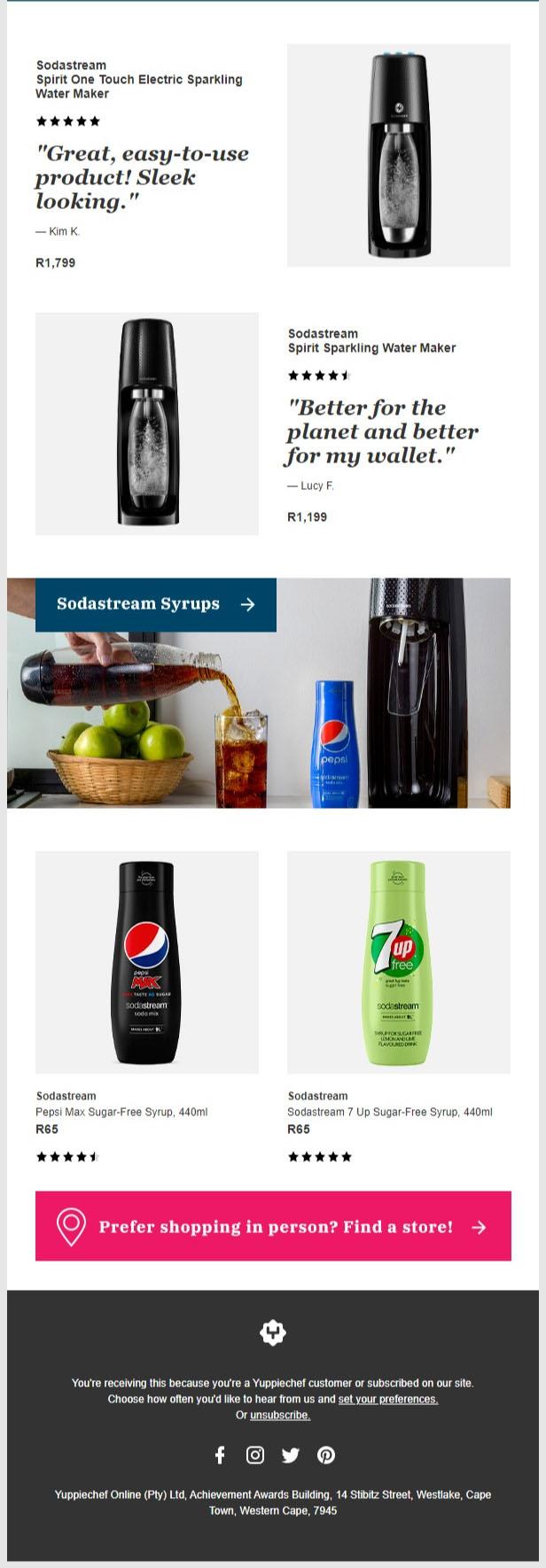Screen dimensions: 546x1568
Task: Open 7 Up Sugar-Free Syrup product
Action: point(398,963)
